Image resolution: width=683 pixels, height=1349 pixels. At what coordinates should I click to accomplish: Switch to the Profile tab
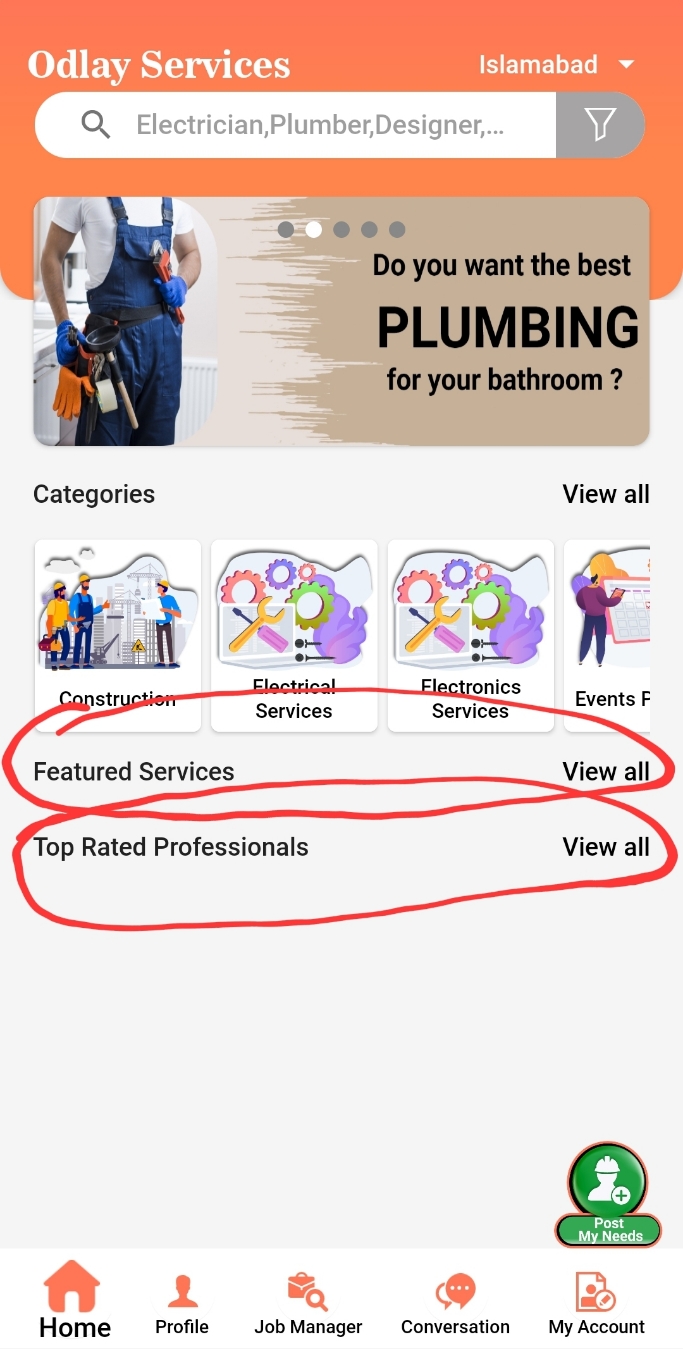click(x=182, y=1305)
